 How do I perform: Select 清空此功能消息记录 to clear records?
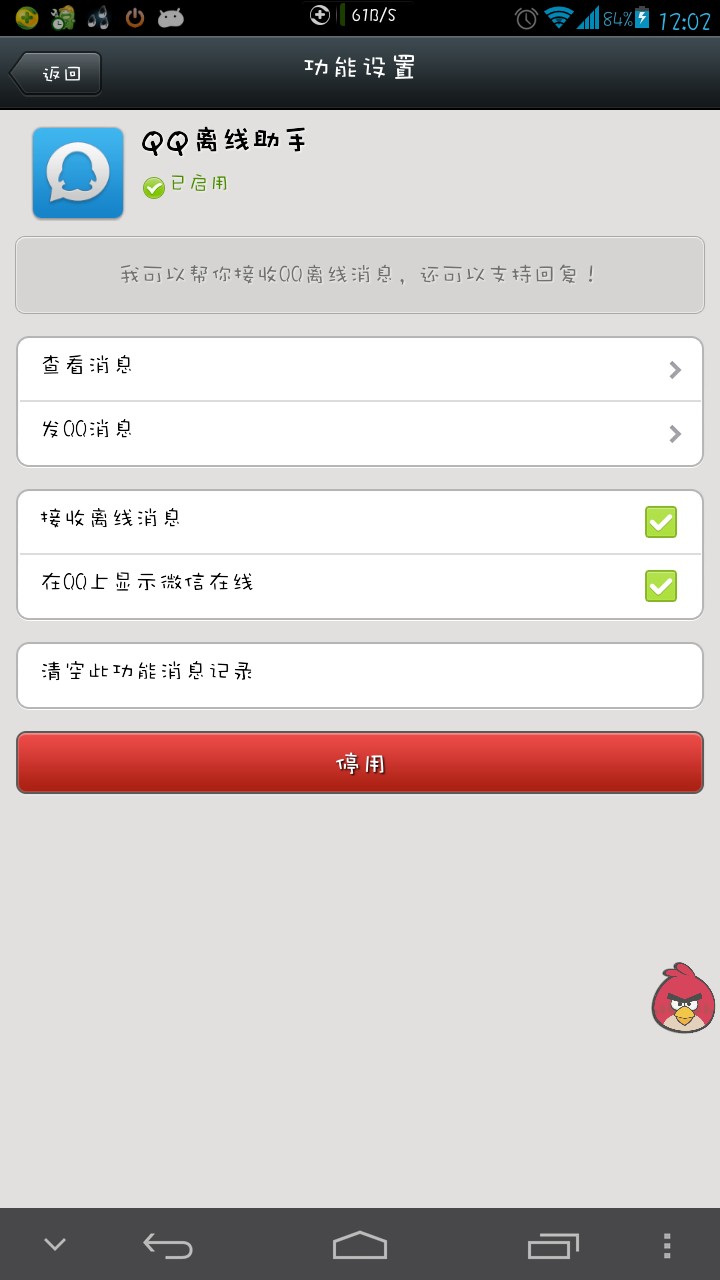(x=360, y=675)
